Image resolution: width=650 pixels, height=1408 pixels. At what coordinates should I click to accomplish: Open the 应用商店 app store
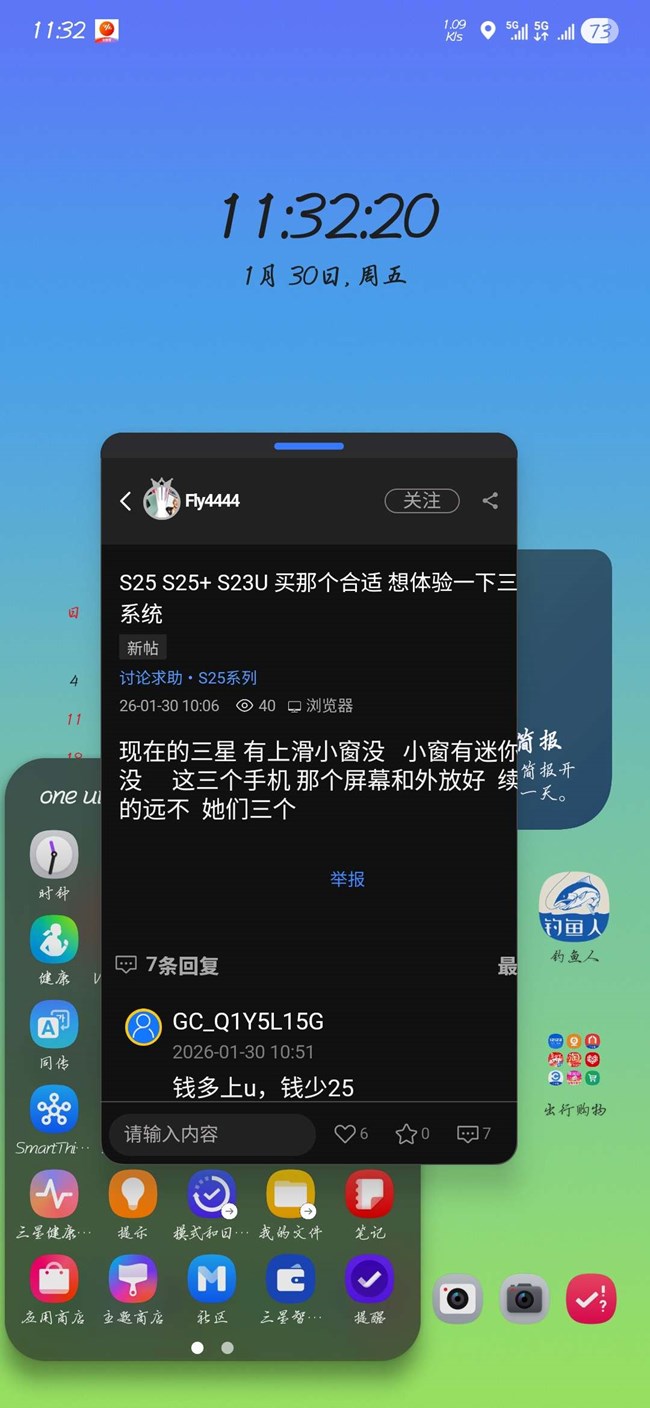point(54,1279)
